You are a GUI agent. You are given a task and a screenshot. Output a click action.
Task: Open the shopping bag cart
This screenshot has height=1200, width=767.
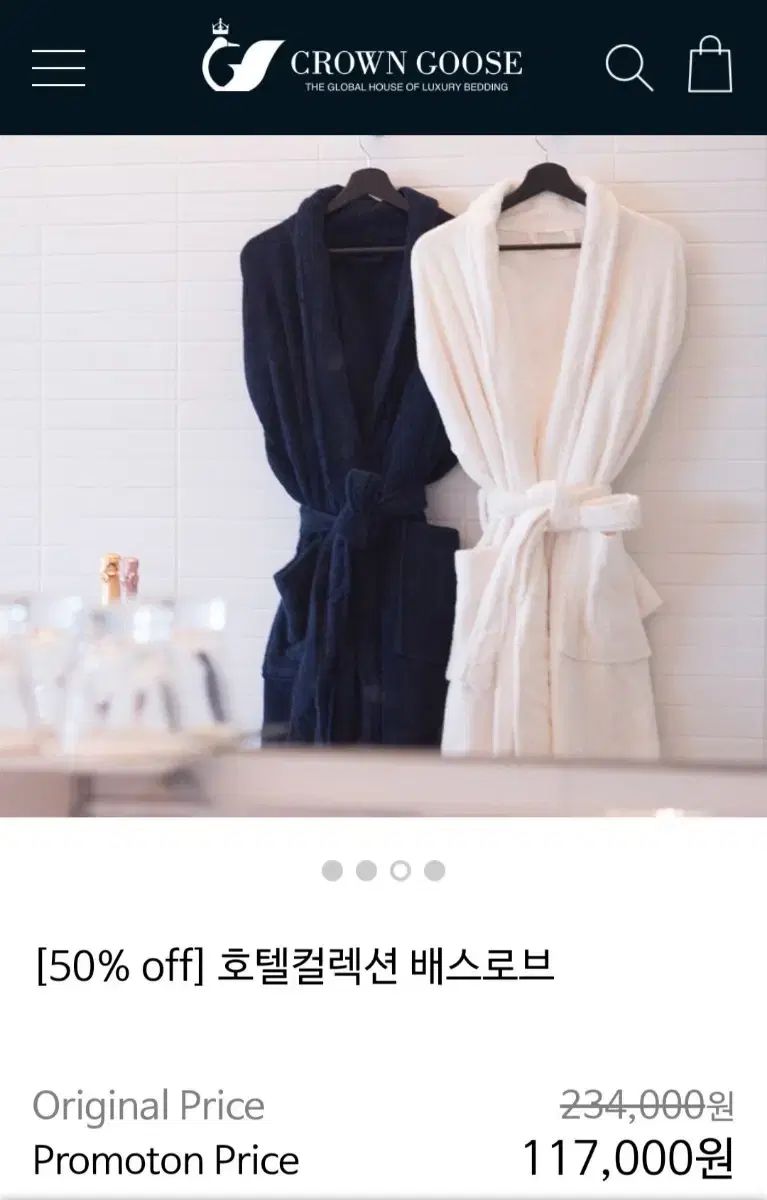tap(710, 65)
